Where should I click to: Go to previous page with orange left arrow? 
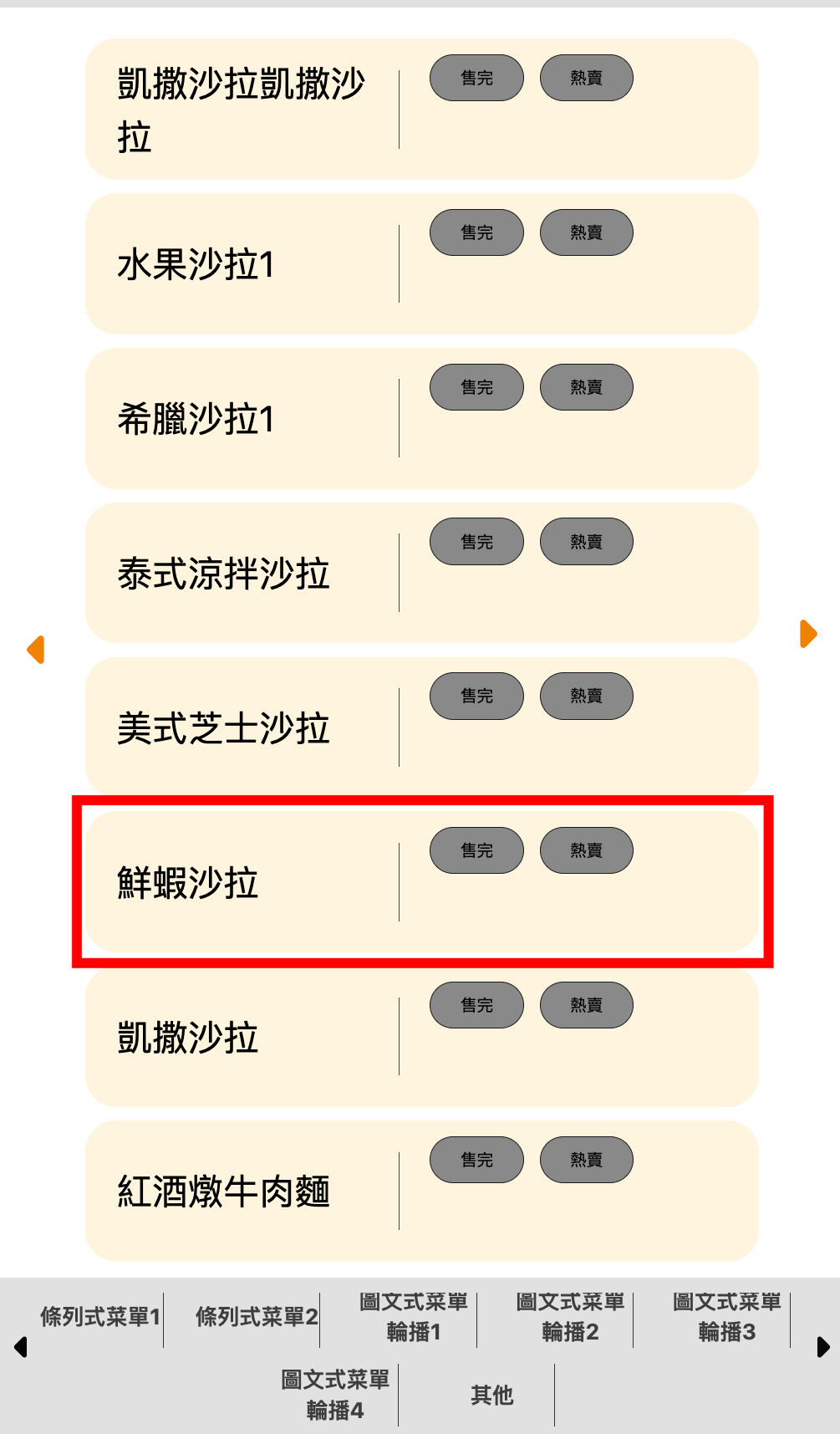click(x=35, y=650)
